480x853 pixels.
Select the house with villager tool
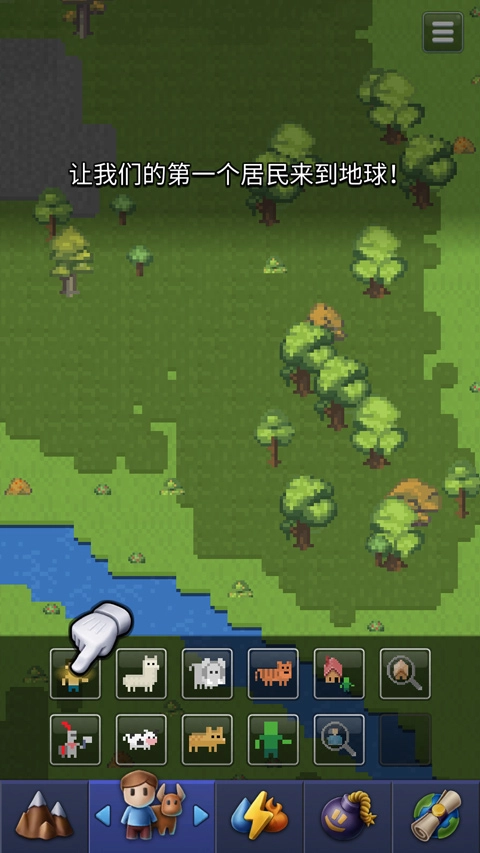tap(339, 673)
